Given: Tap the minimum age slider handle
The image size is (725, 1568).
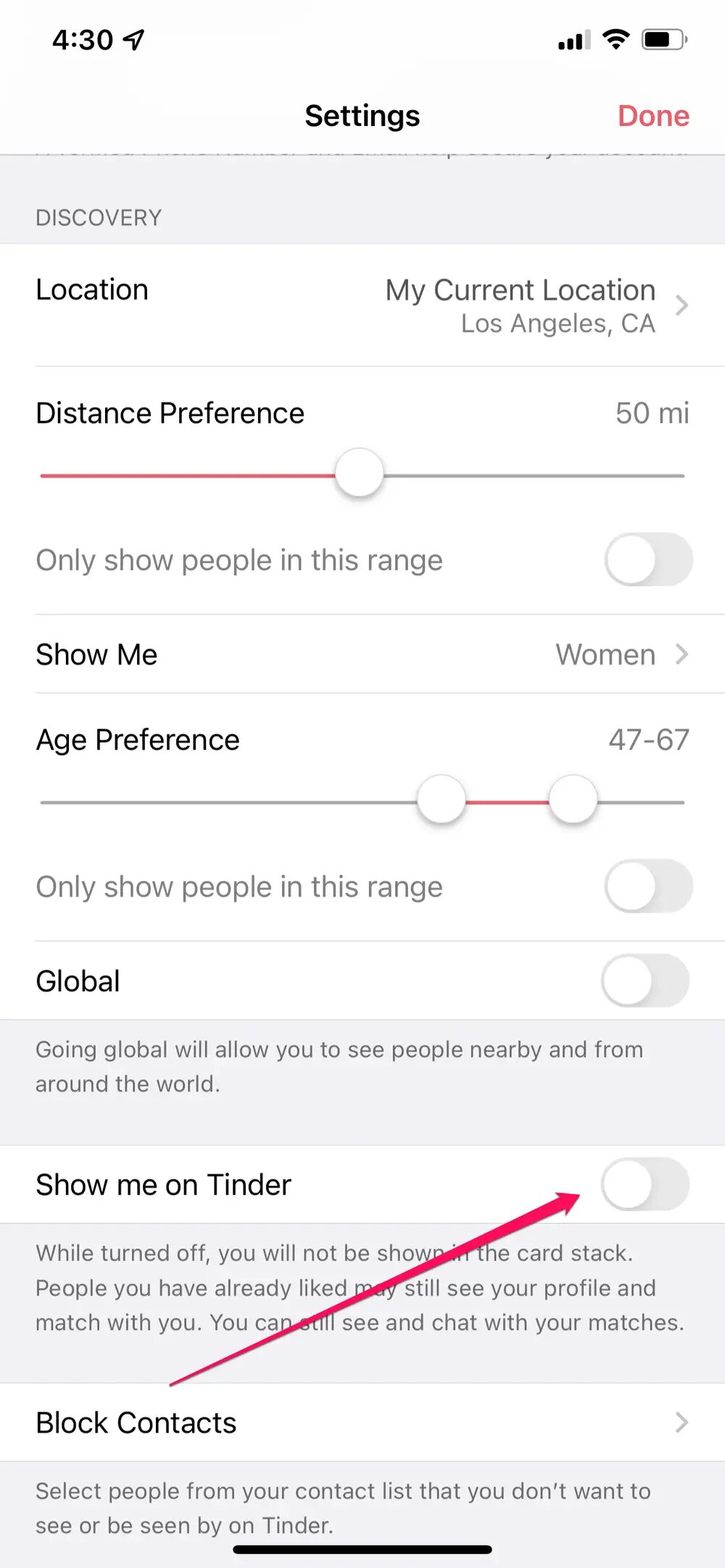Looking at the screenshot, I should pyautogui.click(x=441, y=801).
